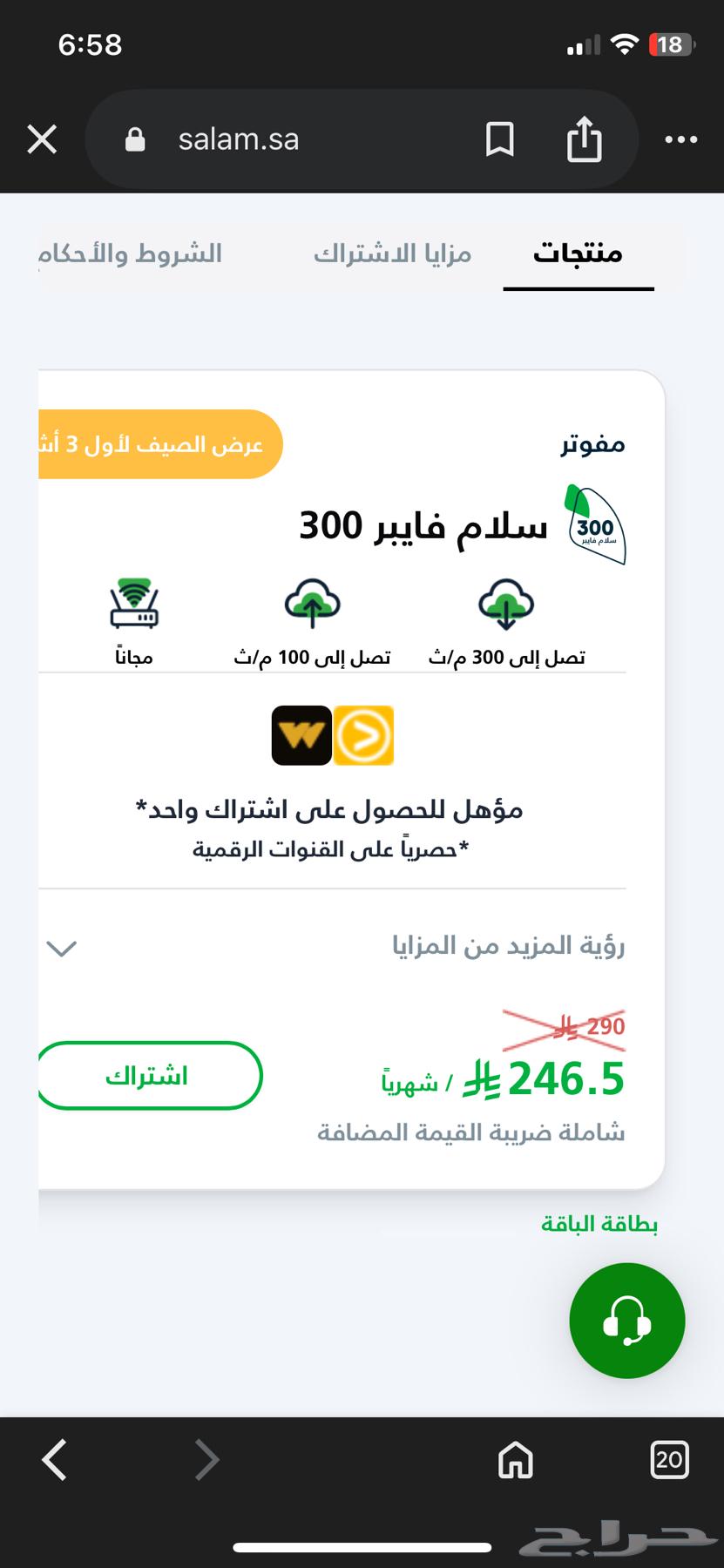Image resolution: width=724 pixels, height=1568 pixels.
Task: Tap the salam.sa address bar
Action: [239, 139]
